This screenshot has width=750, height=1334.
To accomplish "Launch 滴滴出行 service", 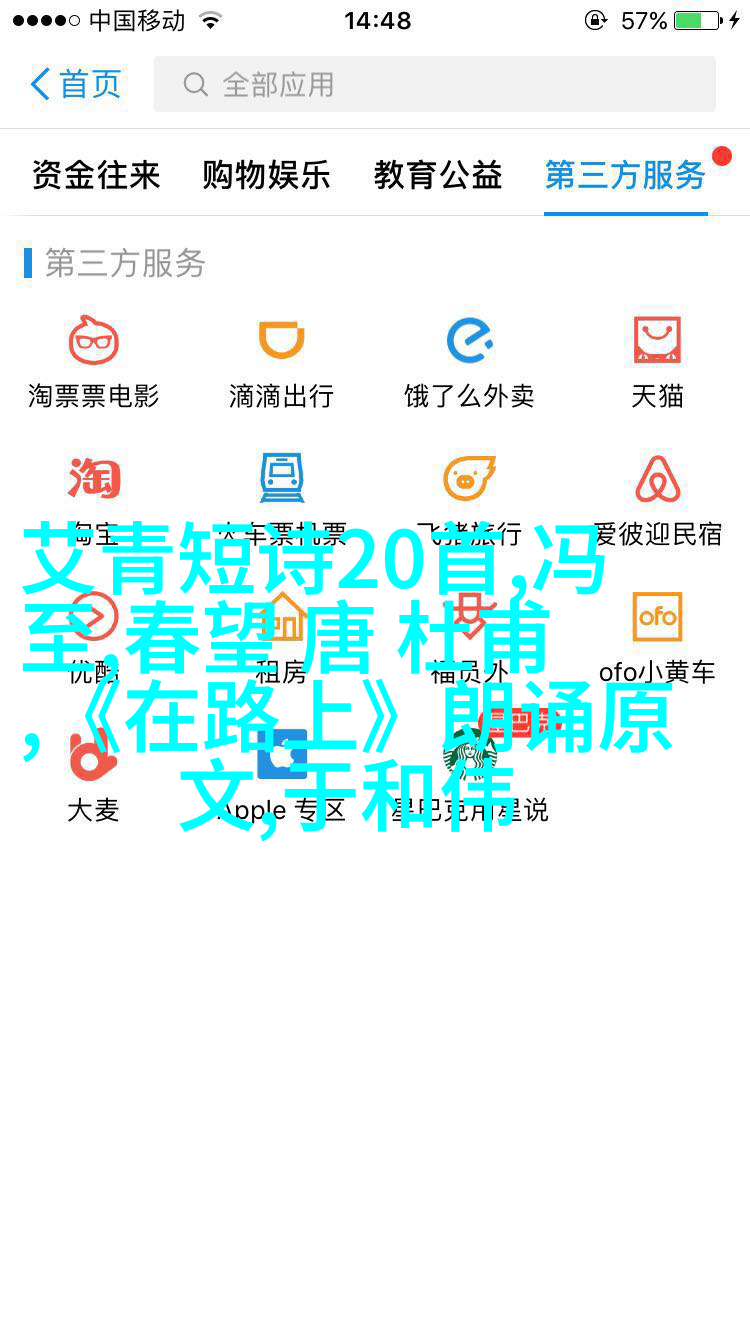I will [x=281, y=360].
